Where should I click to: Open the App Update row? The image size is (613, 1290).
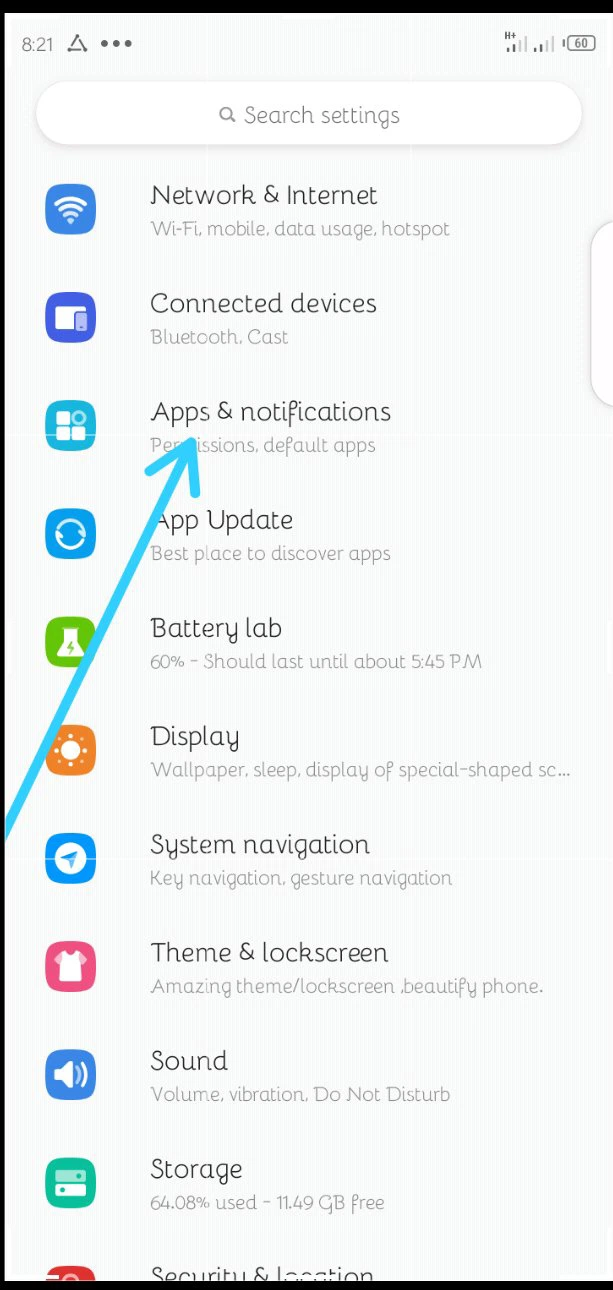pyautogui.click(x=306, y=535)
